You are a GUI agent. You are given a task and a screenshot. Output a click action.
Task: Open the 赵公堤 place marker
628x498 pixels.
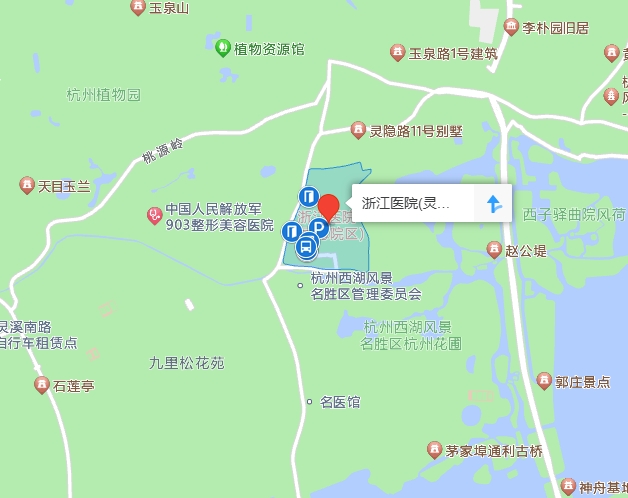pyautogui.click(x=493, y=249)
